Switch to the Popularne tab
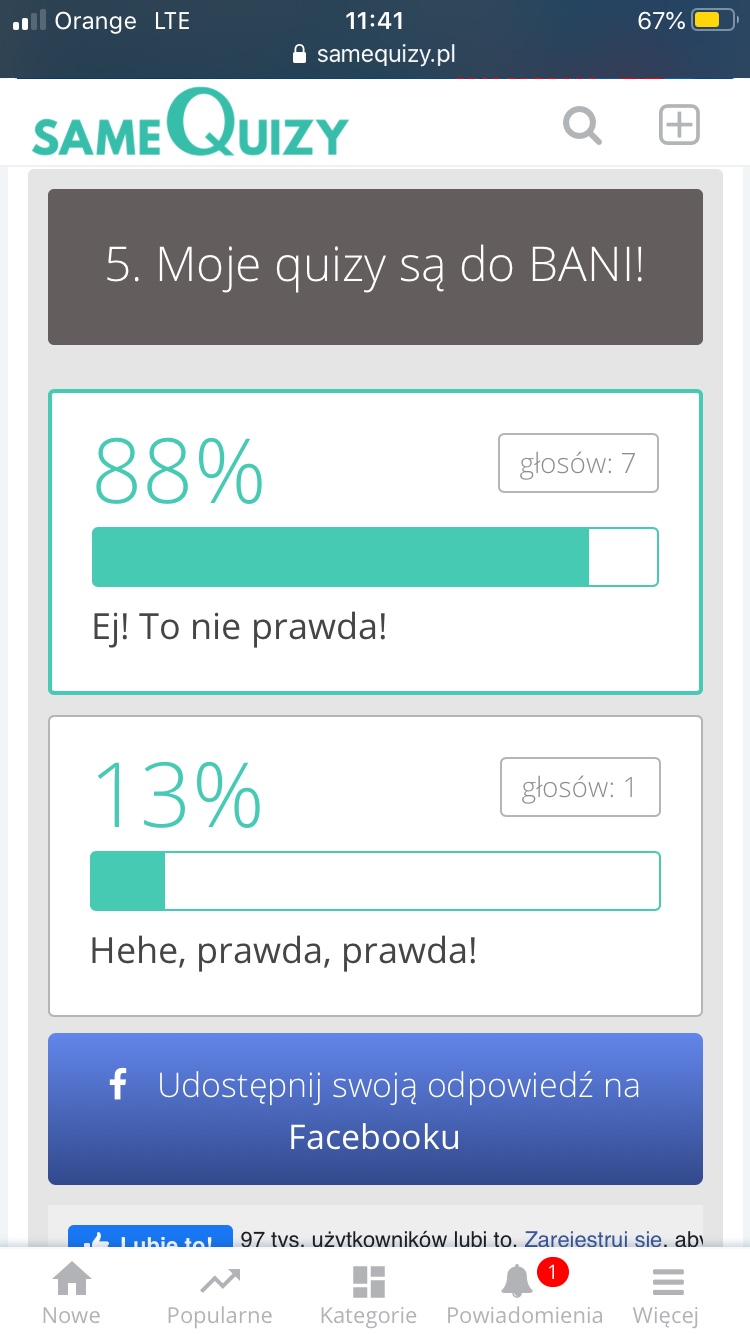The image size is (750, 1334). (x=219, y=1292)
